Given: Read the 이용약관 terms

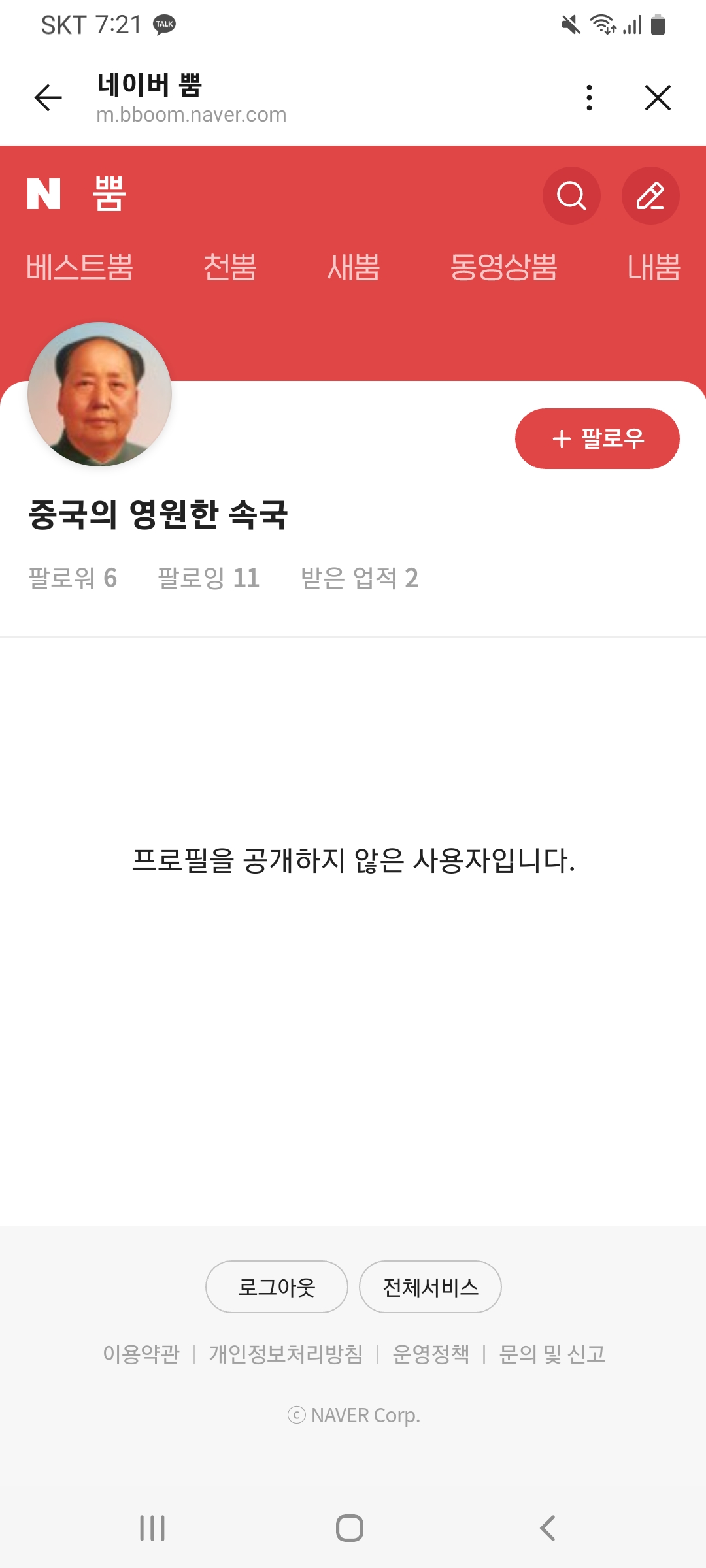Looking at the screenshot, I should pyautogui.click(x=141, y=1354).
